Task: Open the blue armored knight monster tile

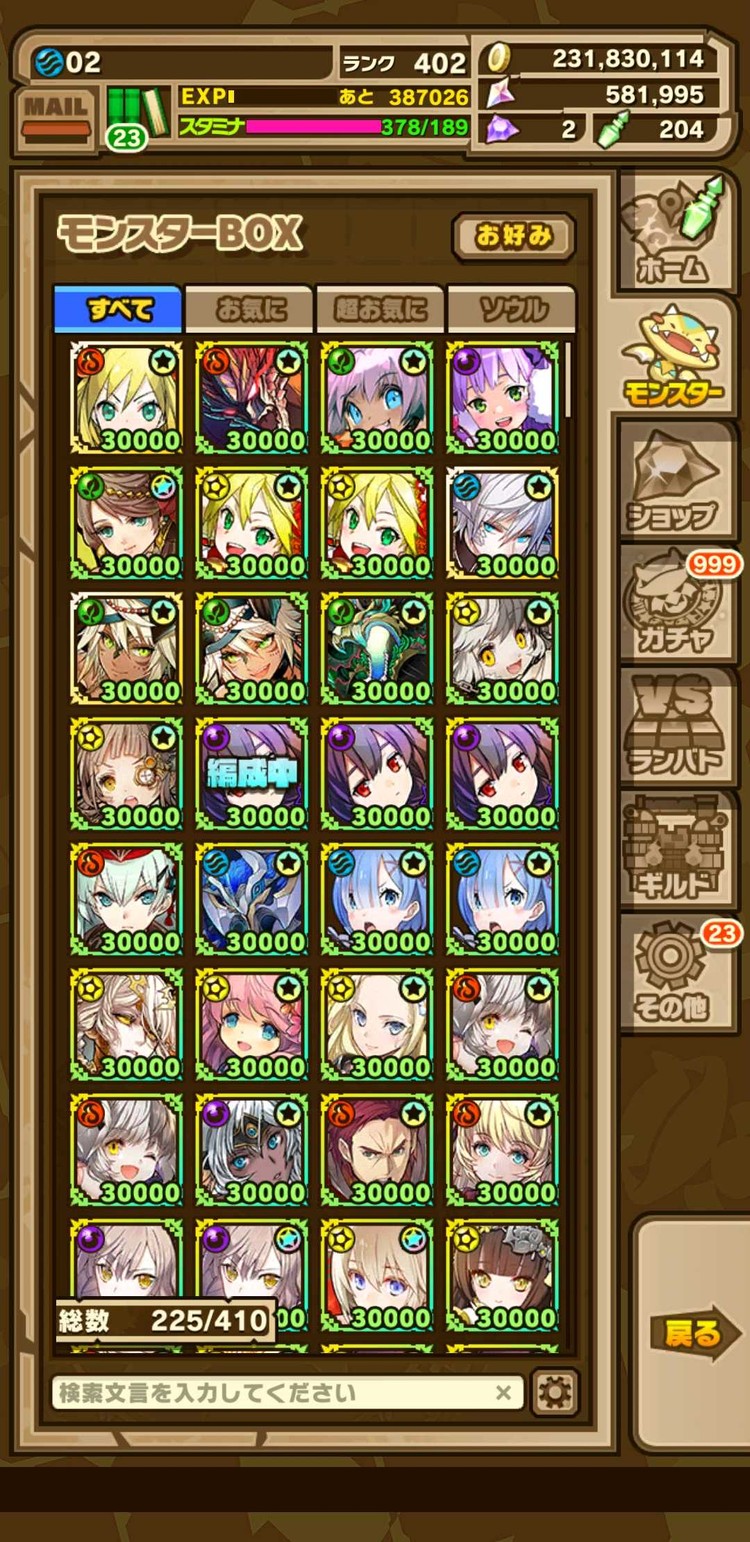Action: 251,898
